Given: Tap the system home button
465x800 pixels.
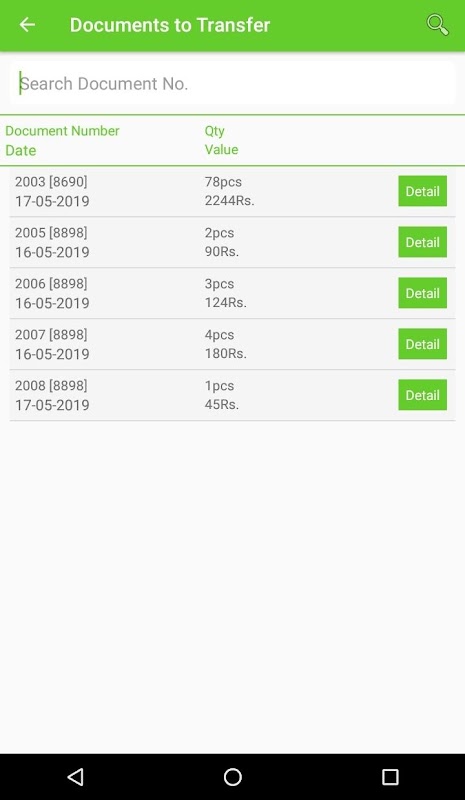Looking at the screenshot, I should pos(233,777).
